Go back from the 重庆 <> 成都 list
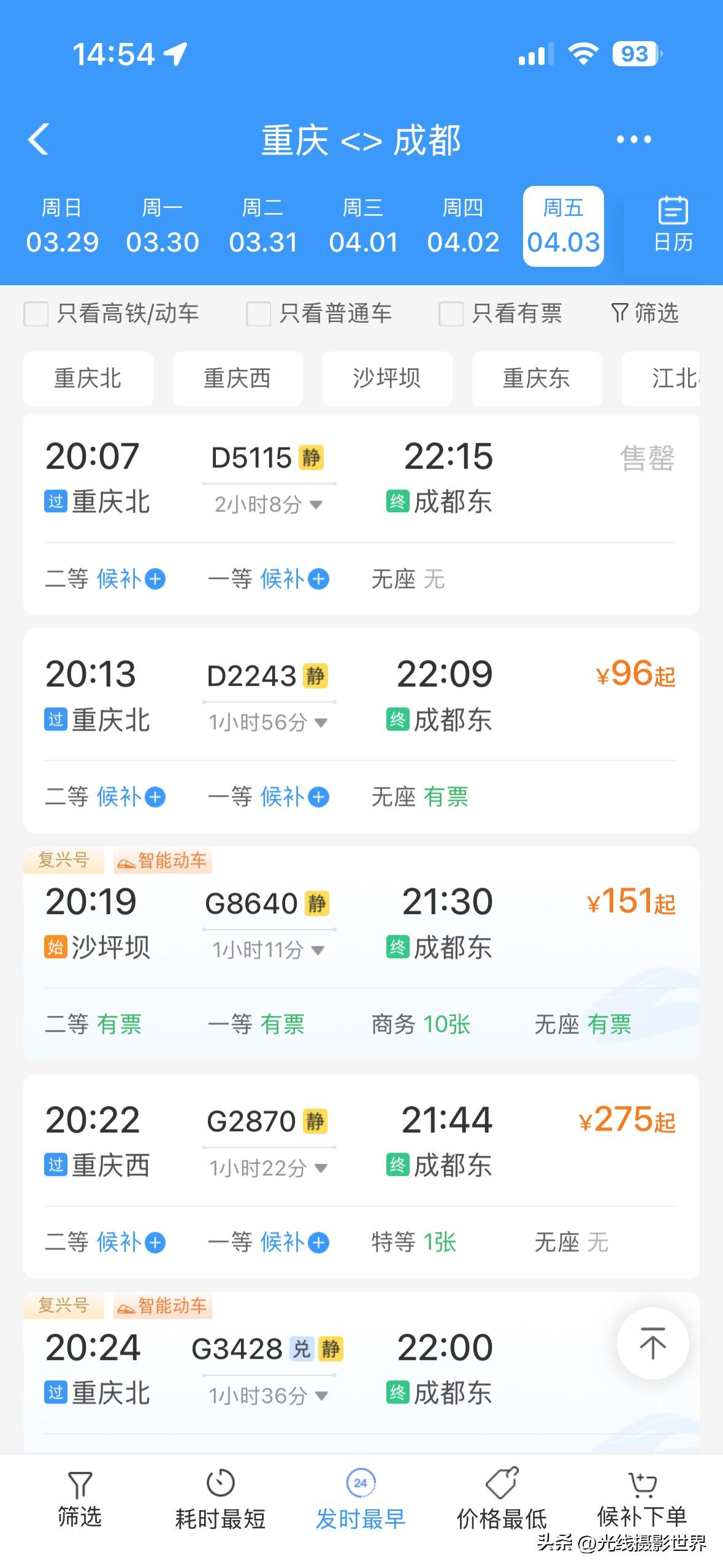Image resolution: width=723 pixels, height=1568 pixels. click(39, 139)
